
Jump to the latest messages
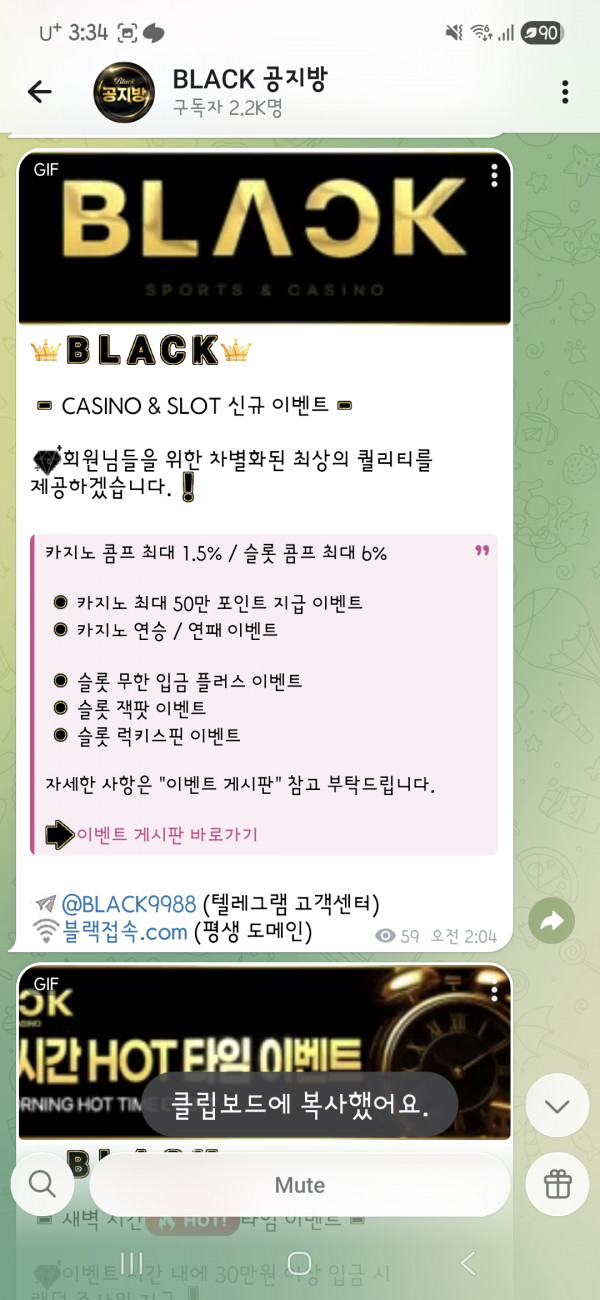557,1106
